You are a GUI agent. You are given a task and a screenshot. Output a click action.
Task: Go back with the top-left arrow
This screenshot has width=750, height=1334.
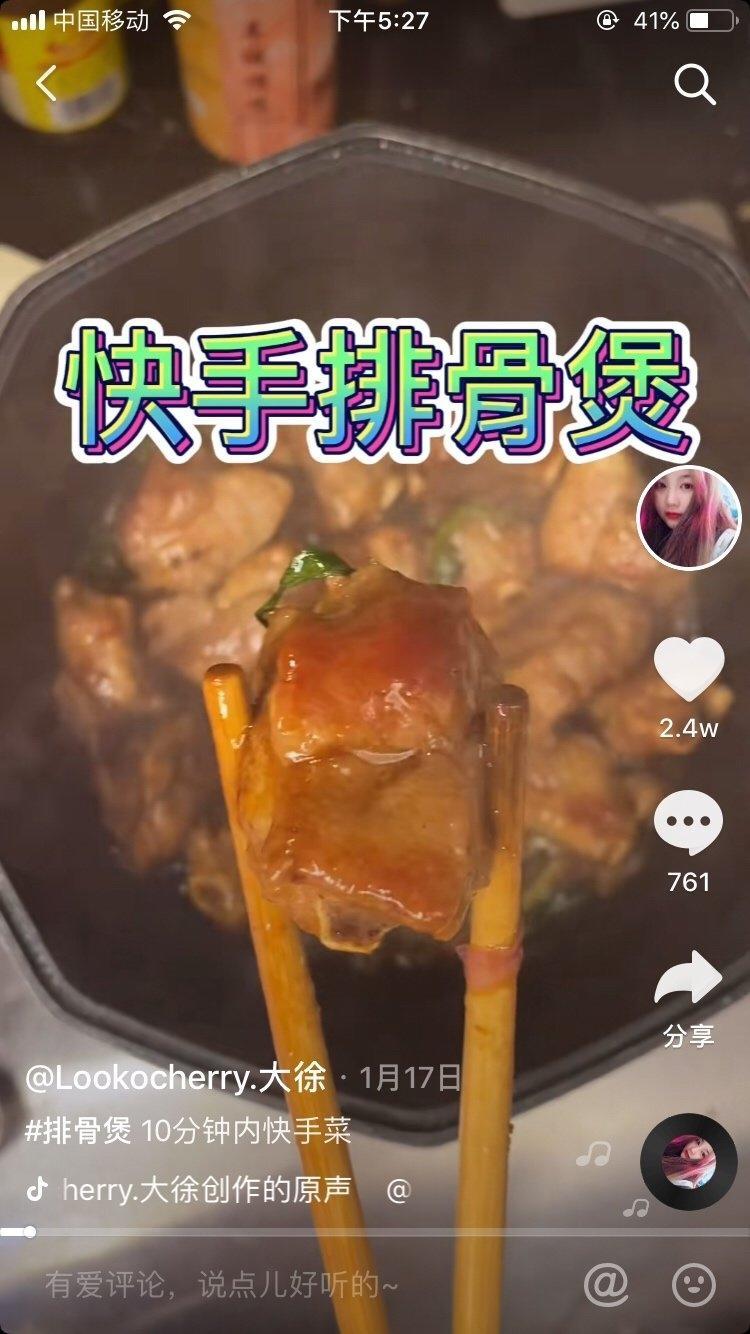pyautogui.click(x=46, y=84)
